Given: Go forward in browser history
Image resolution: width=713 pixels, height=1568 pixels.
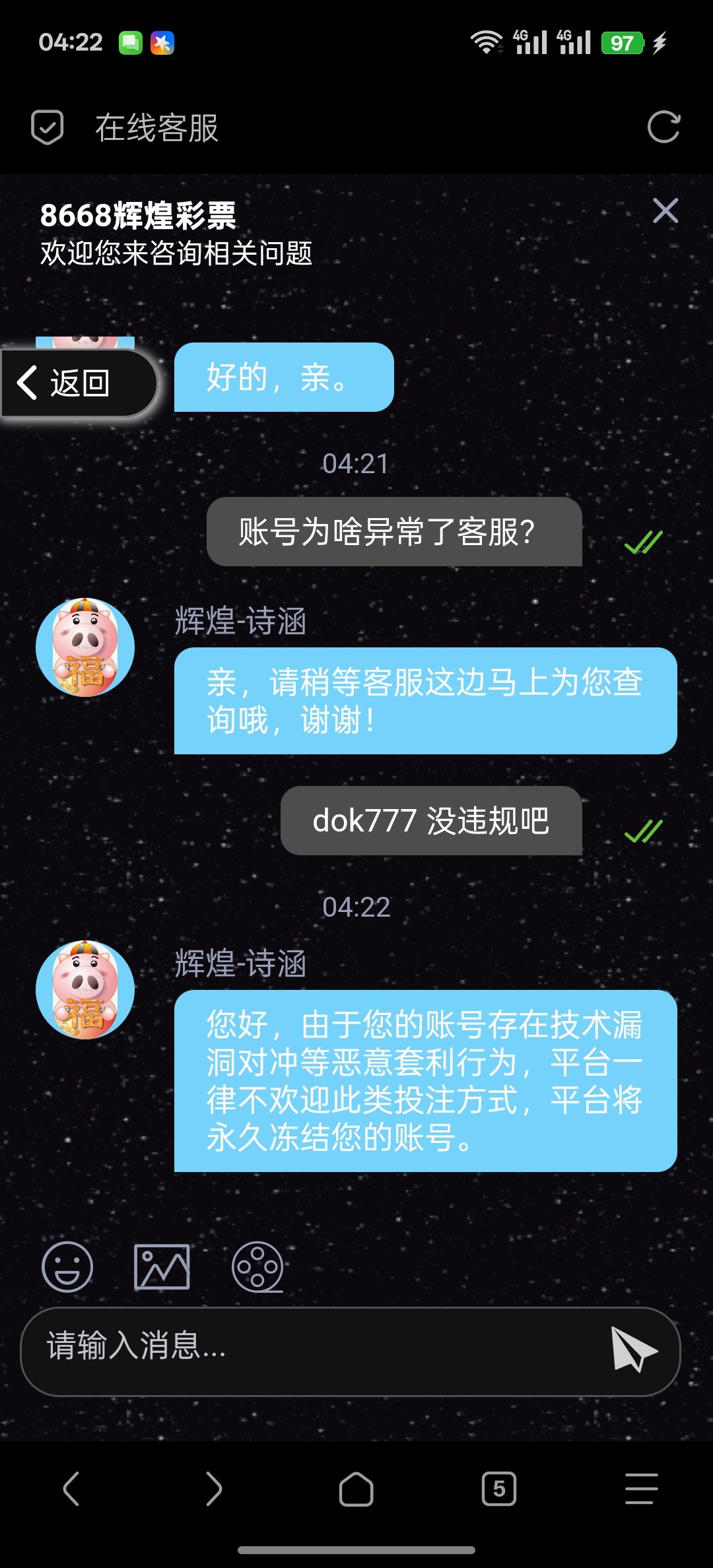Looking at the screenshot, I should pyautogui.click(x=213, y=1489).
